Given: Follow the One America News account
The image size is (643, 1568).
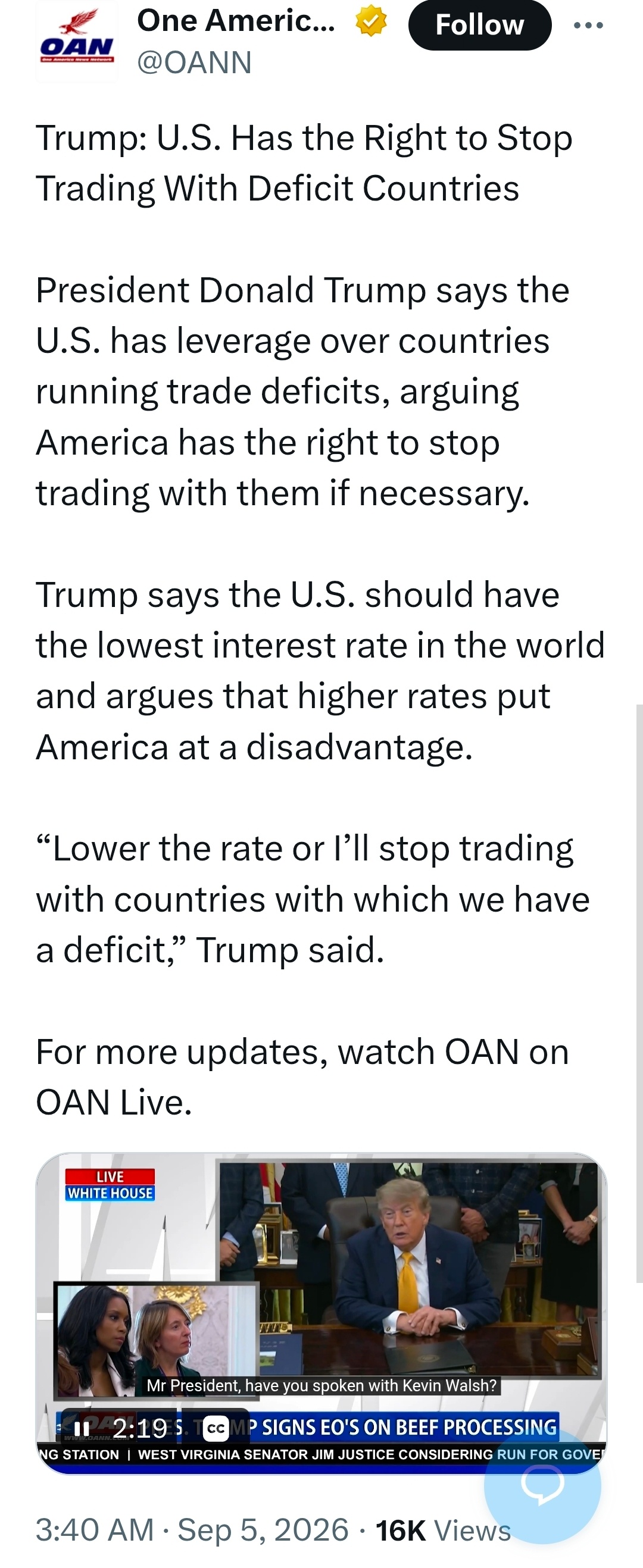Looking at the screenshot, I should coord(480,25).
